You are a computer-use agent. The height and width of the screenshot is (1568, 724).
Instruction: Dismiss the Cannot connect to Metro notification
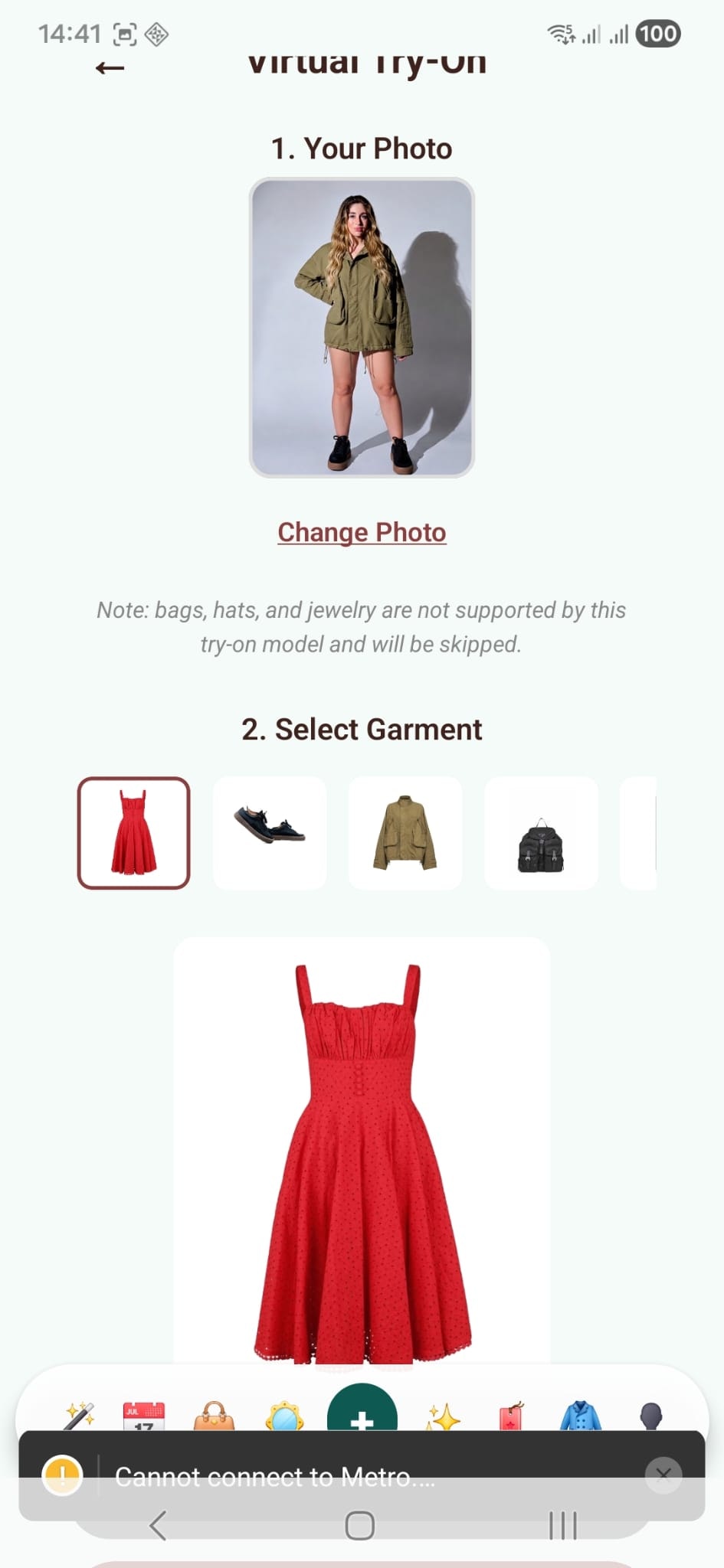click(663, 1474)
